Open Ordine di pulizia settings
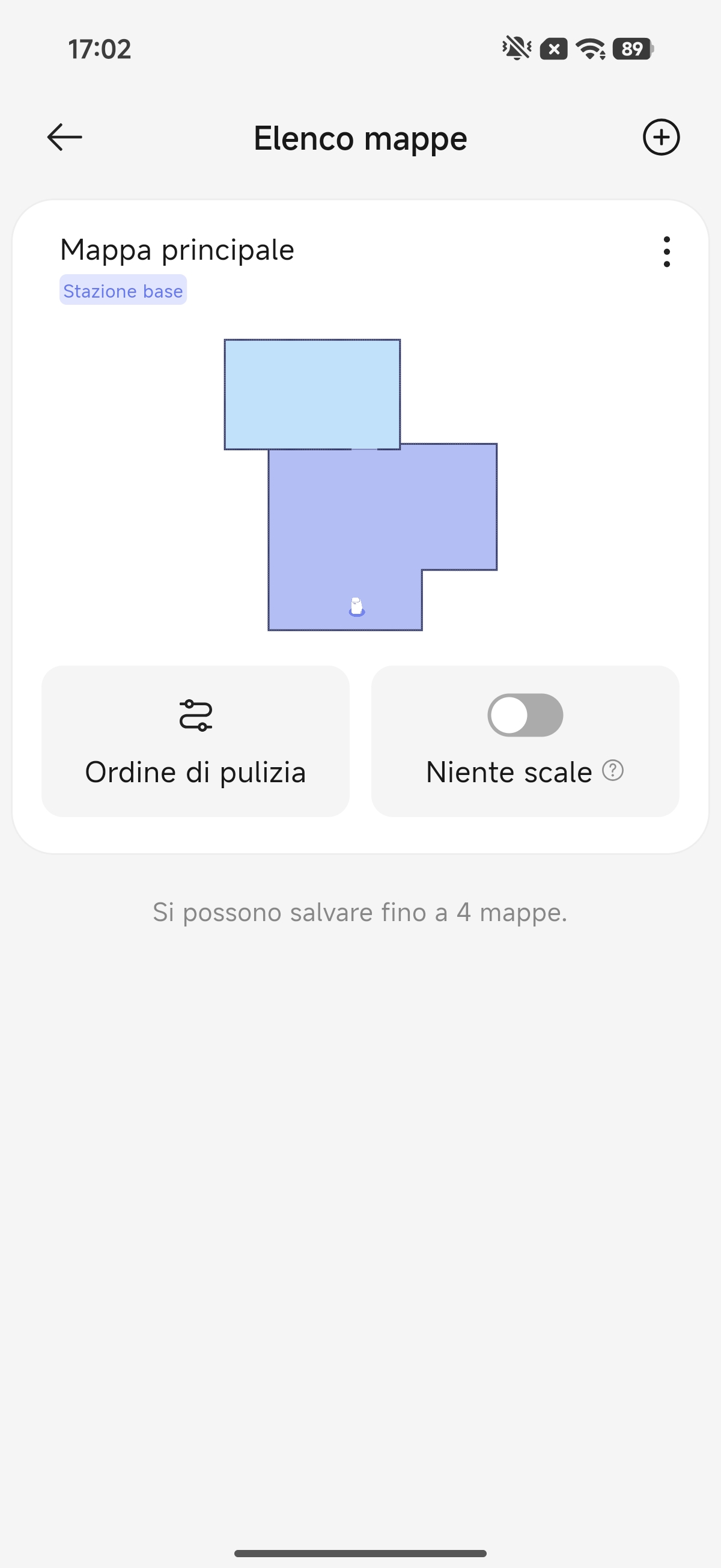Image resolution: width=721 pixels, height=1568 pixels. [x=195, y=741]
